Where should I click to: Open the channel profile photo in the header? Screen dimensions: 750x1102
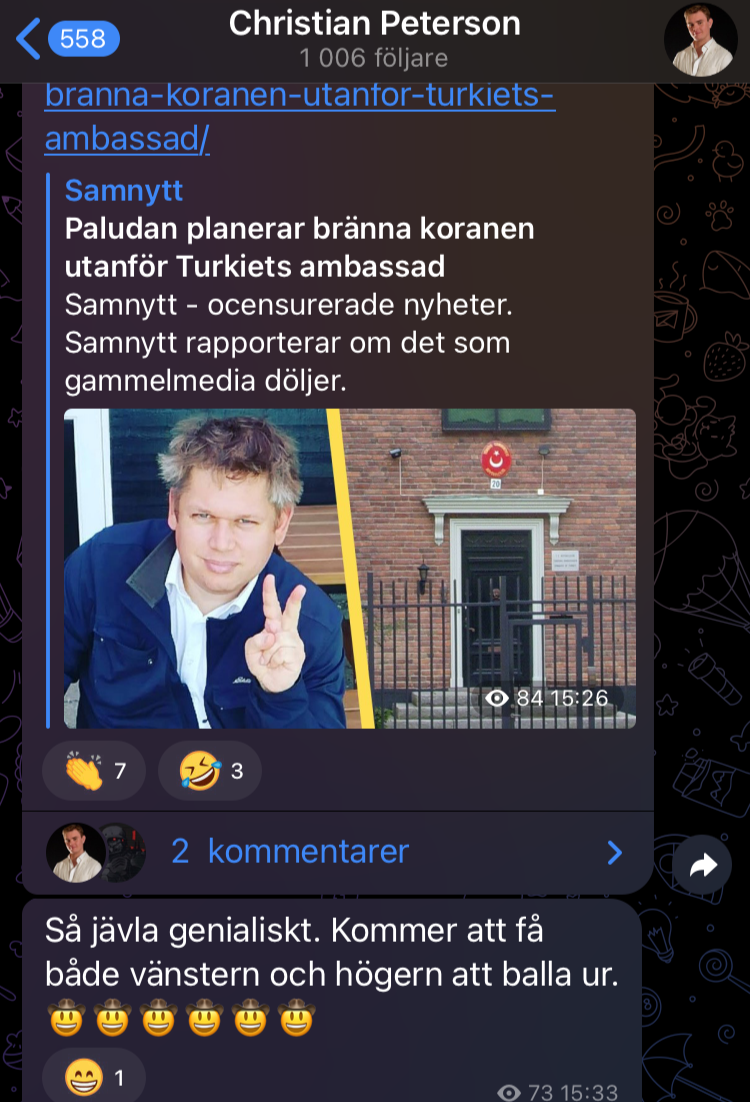[x=700, y=39]
